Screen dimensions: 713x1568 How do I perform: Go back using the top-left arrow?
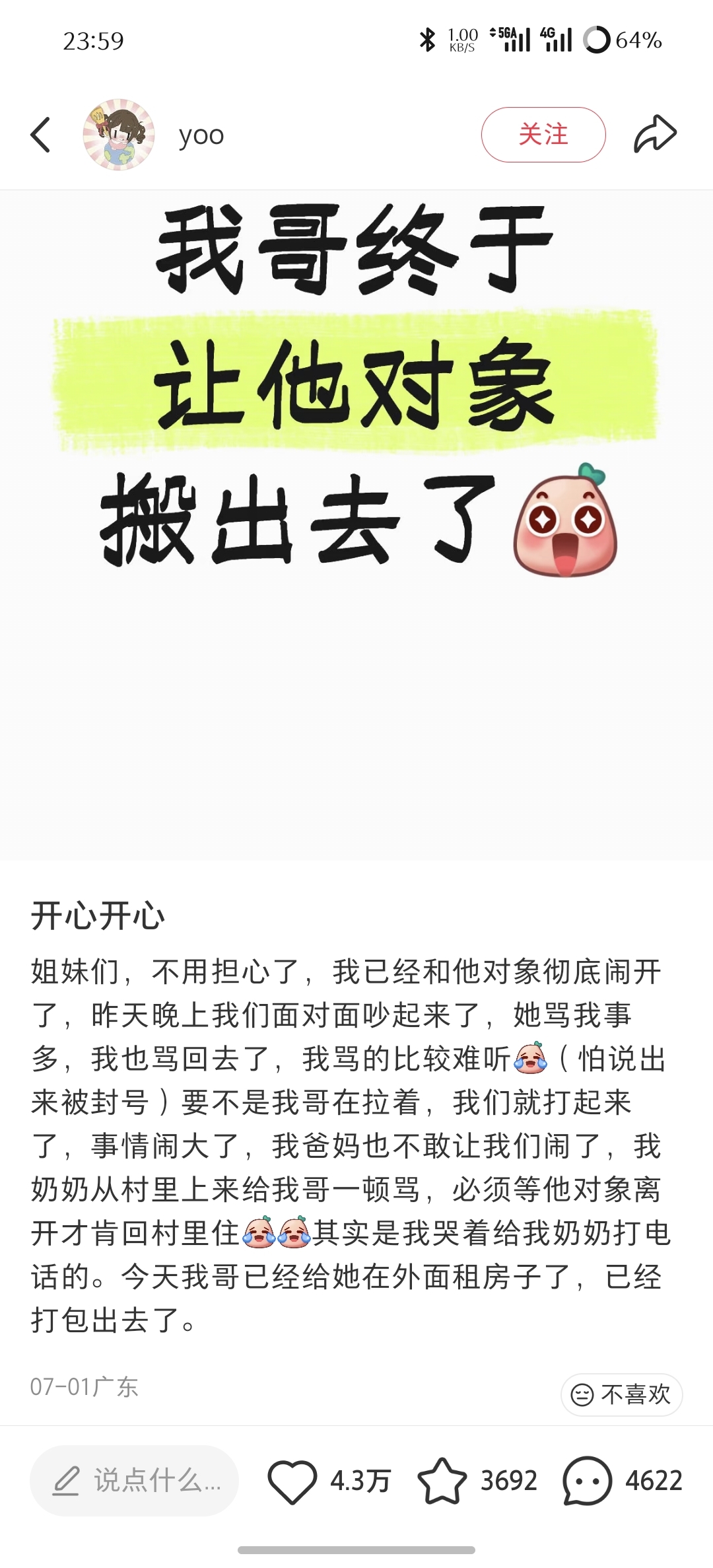pos(40,135)
